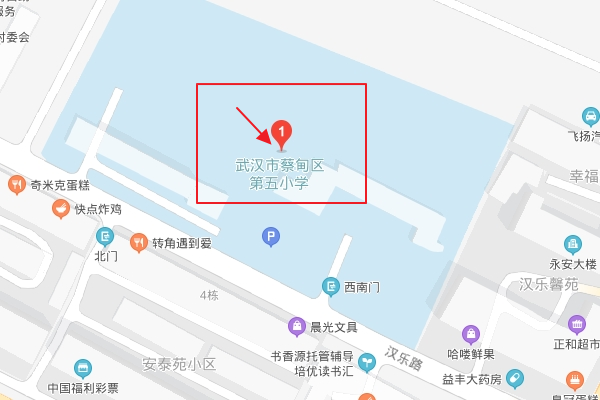The height and width of the screenshot is (400, 600).
Task: Open the 正和超市 supermarket marker
Action: pos(577,325)
